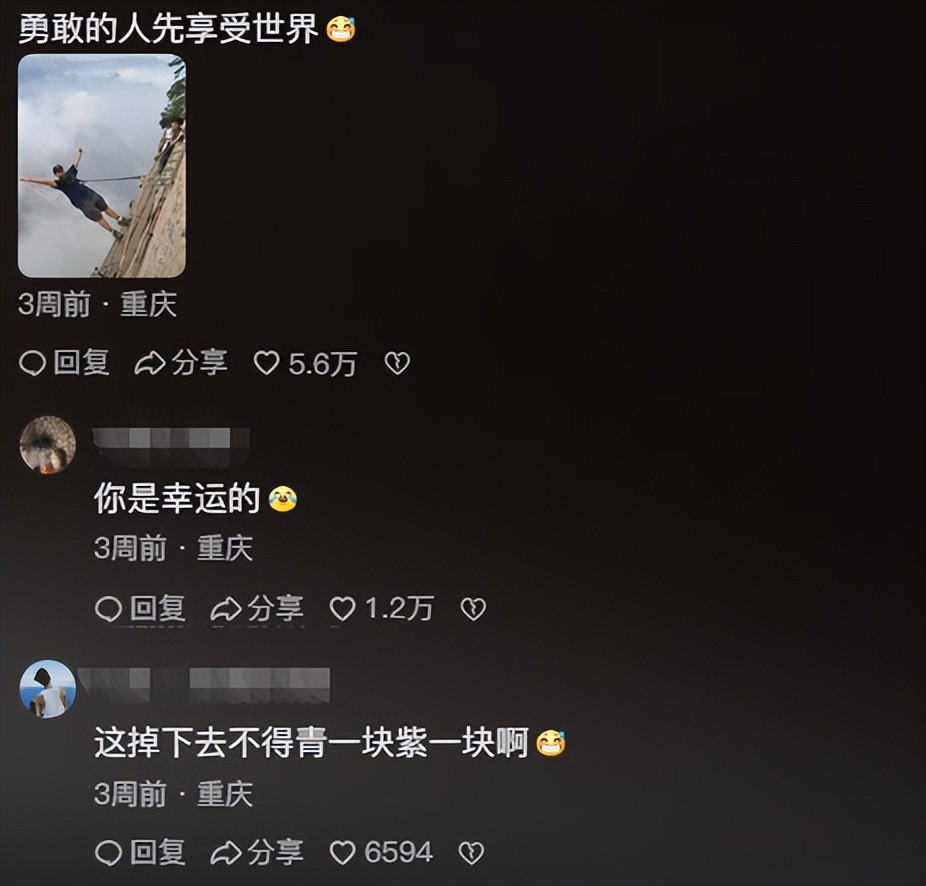Open the cliff photo attached to comment
Image resolution: width=926 pixels, height=886 pixels.
coord(102,166)
